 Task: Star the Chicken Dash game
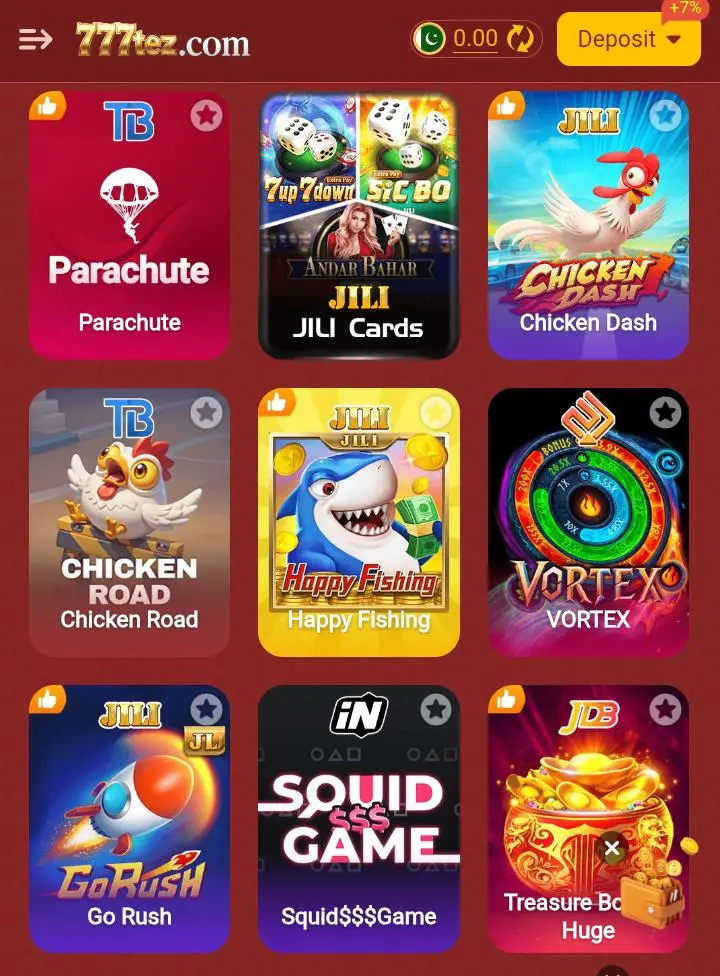665,116
